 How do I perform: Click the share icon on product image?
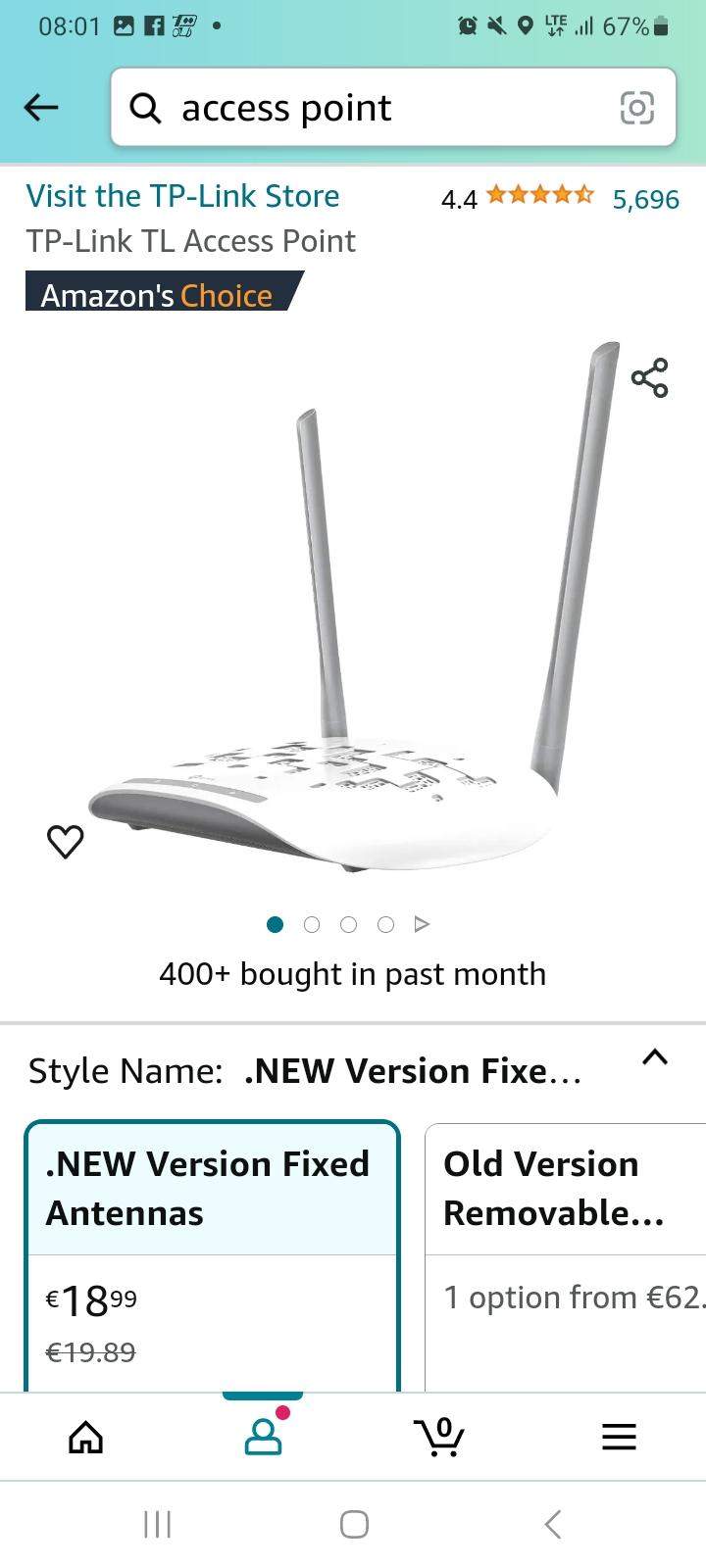651,379
